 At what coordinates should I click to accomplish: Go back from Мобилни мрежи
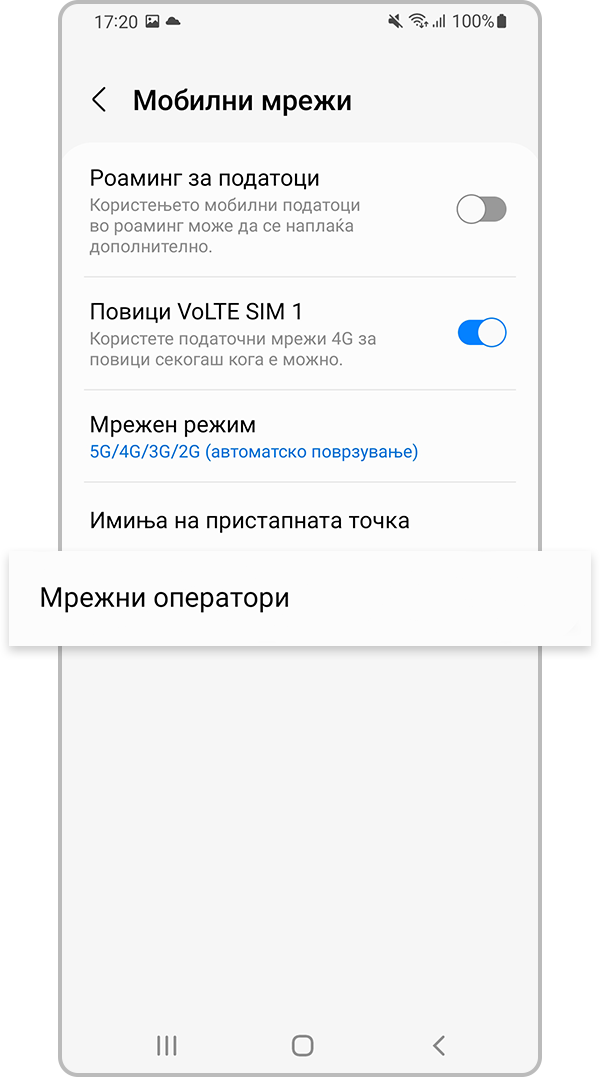99,100
